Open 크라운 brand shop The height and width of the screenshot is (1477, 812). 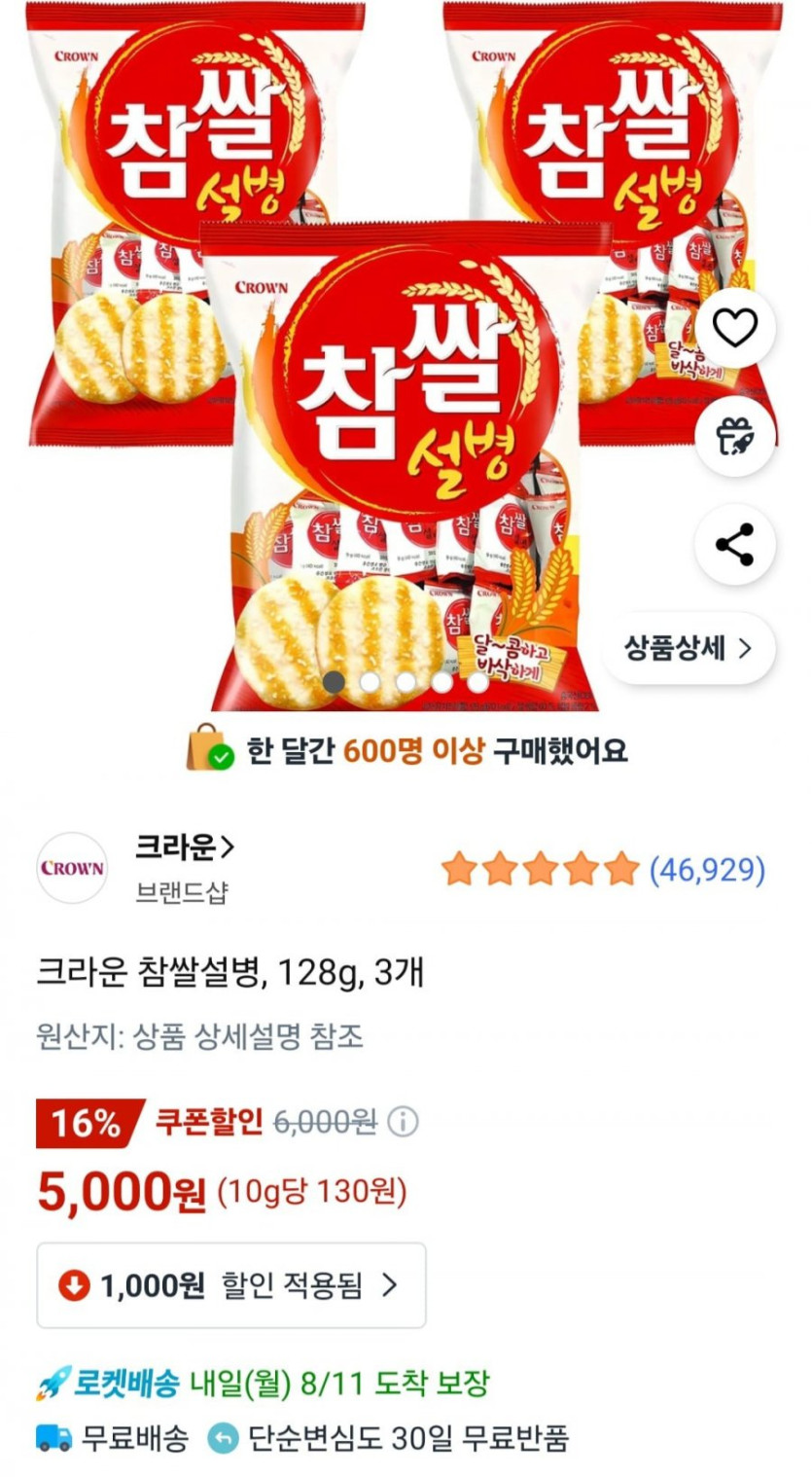coord(185,848)
